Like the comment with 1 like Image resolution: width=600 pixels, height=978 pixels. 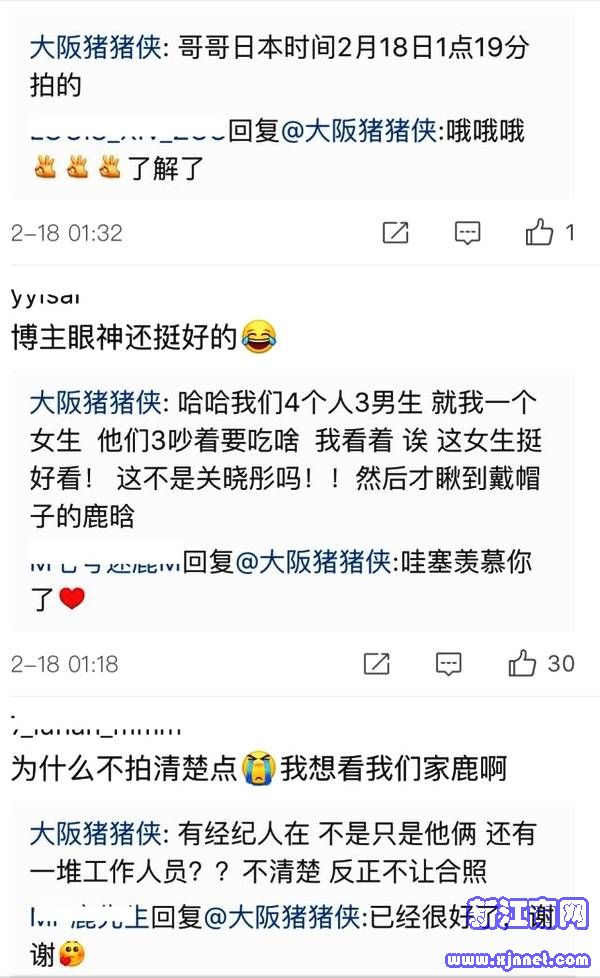click(540, 233)
